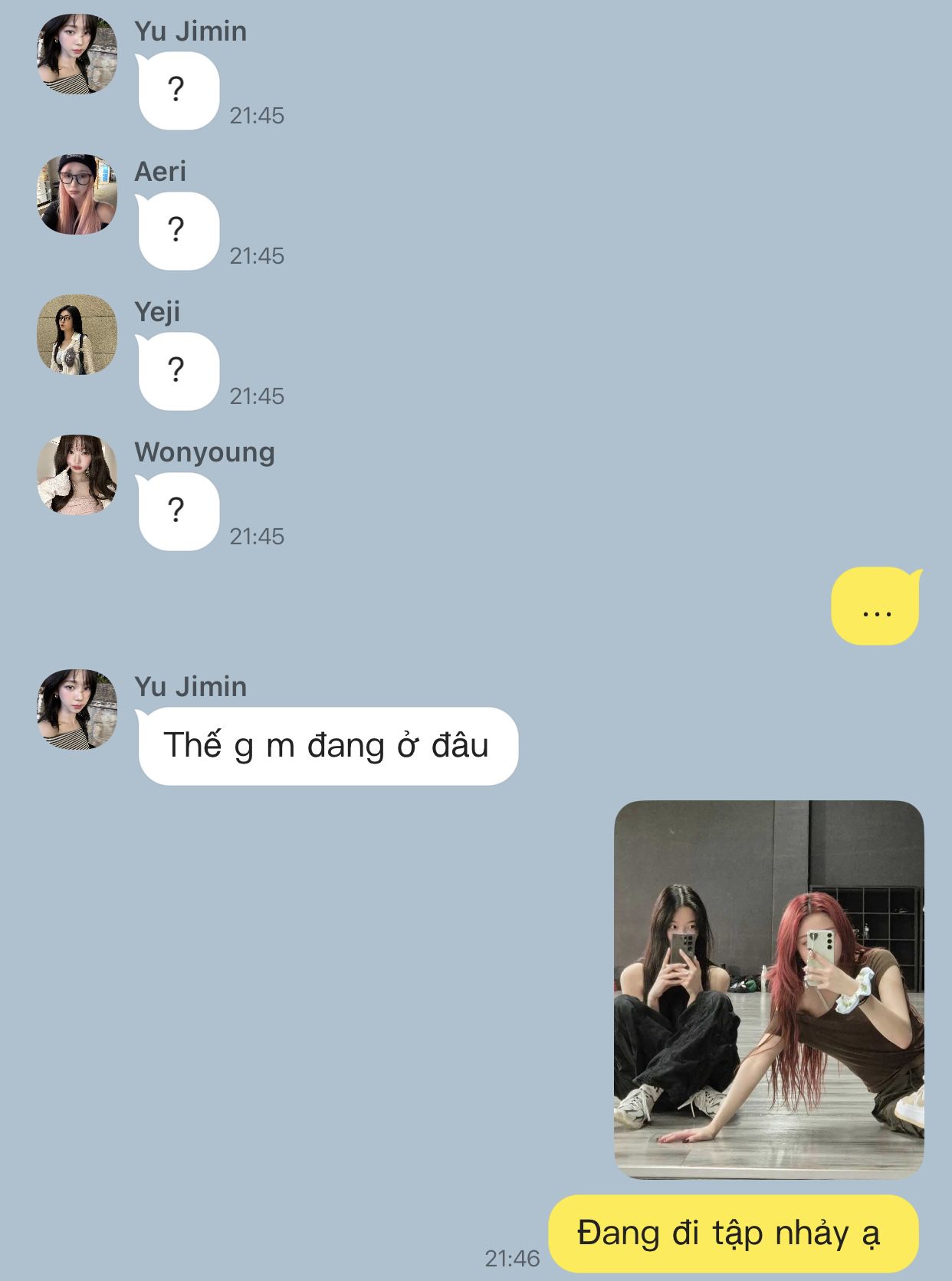Viewport: 952px width, 1281px height.
Task: Open the shared dance studio photo
Action: [x=769, y=990]
